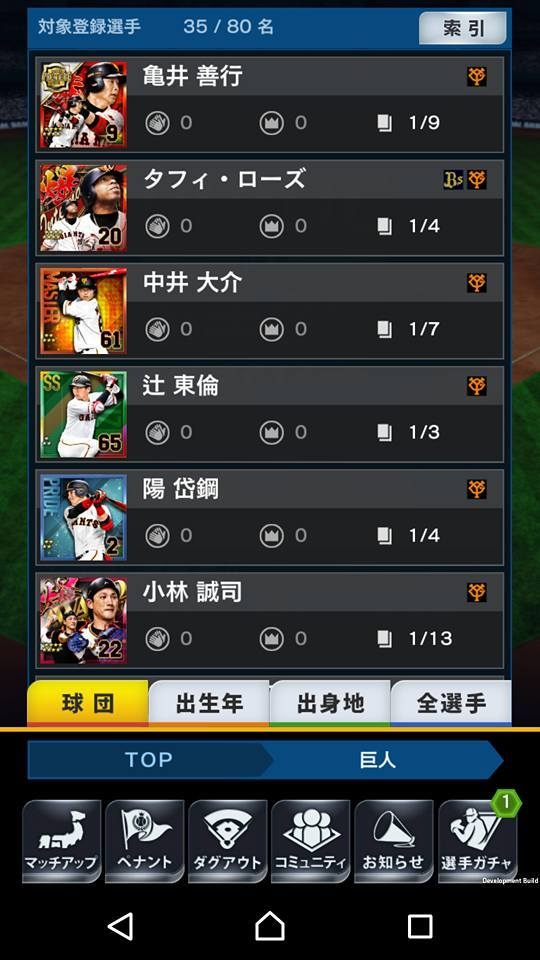Screen dimensions: 540x960
Task: Select タフィ・ローズ player entry
Action: 269,208
